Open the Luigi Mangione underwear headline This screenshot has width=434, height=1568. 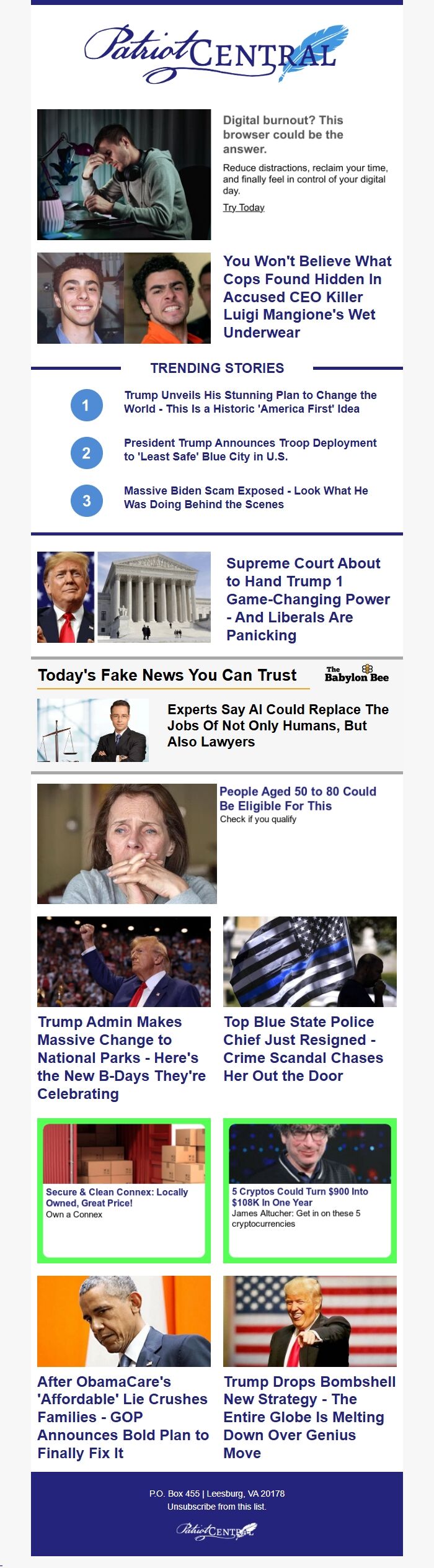coord(307,297)
